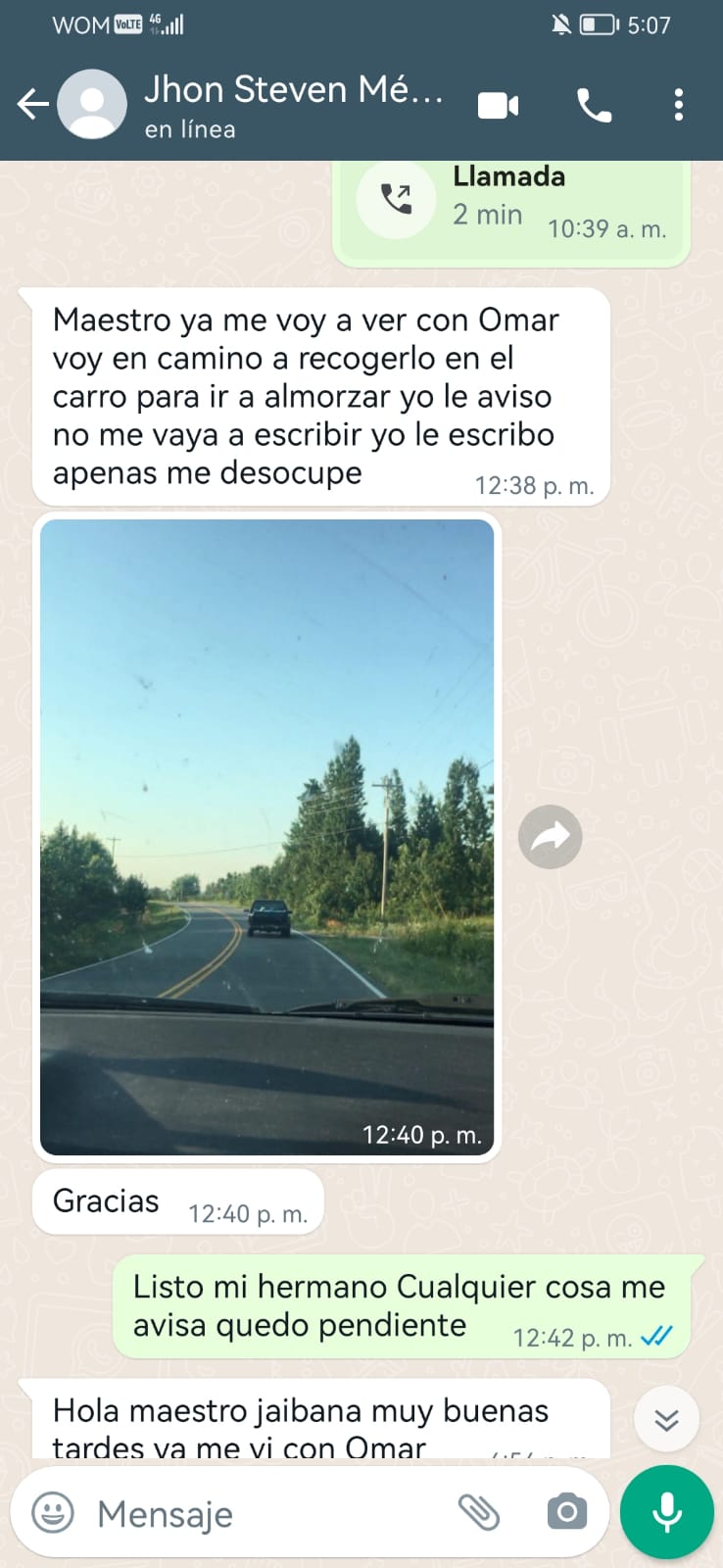Open the emoji picker
723x1568 pixels.
point(53,1512)
